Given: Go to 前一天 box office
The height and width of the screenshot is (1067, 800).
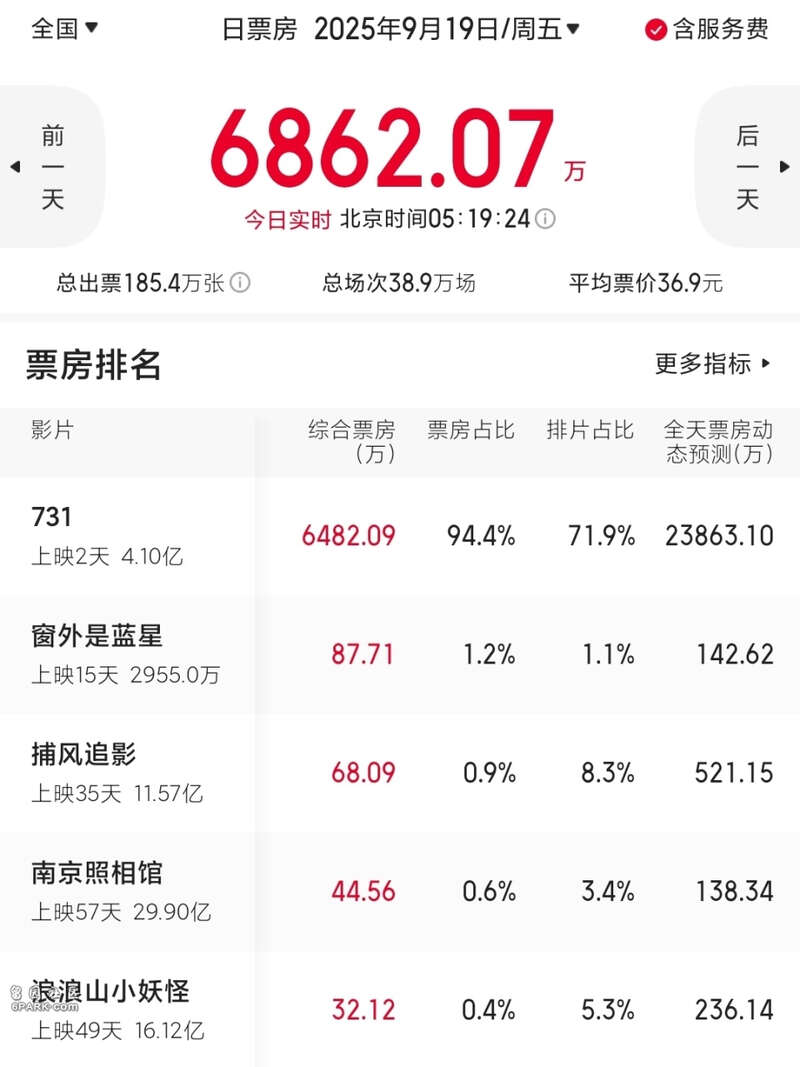Looking at the screenshot, I should pos(51,167).
